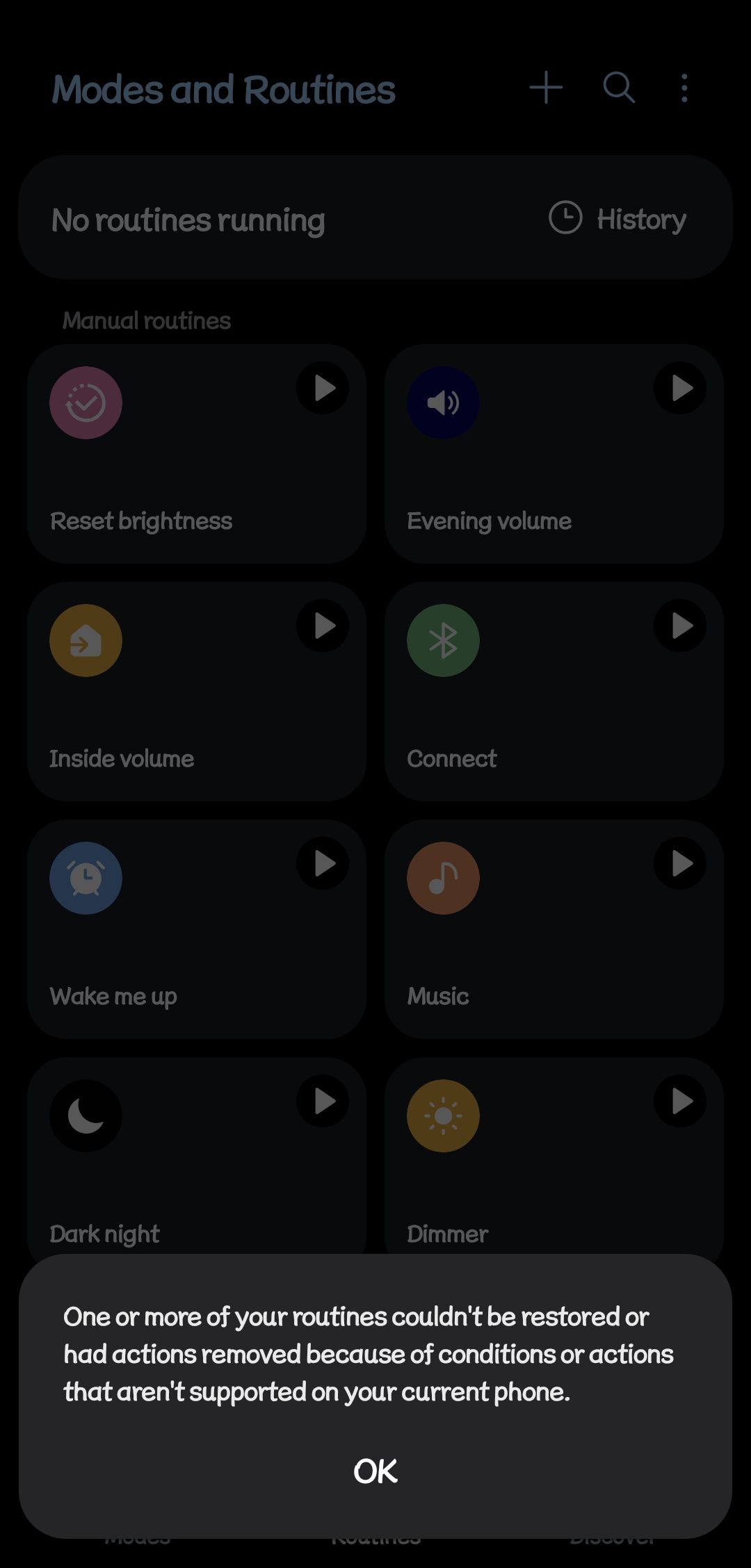Tap the Evening volume speaker icon
Screen dimensions: 751x1568
[x=443, y=402]
